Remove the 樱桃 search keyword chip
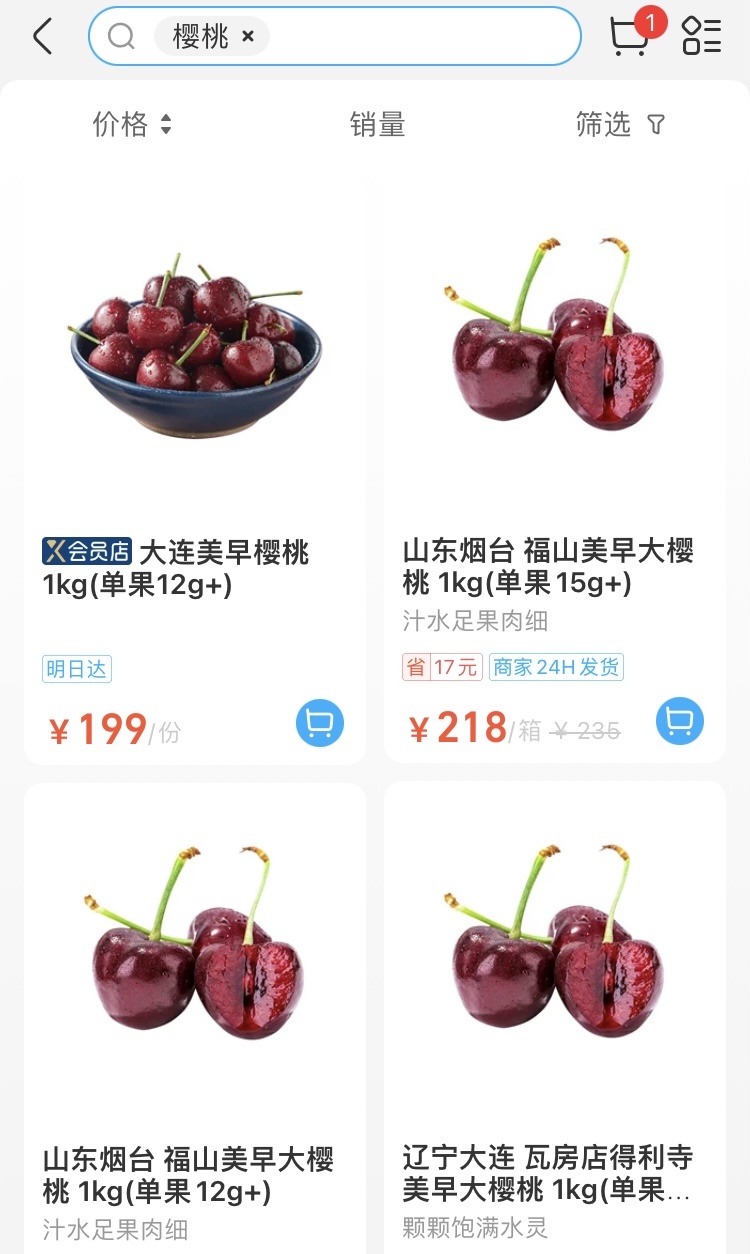Screen dimensions: 750x1254 click(x=248, y=37)
